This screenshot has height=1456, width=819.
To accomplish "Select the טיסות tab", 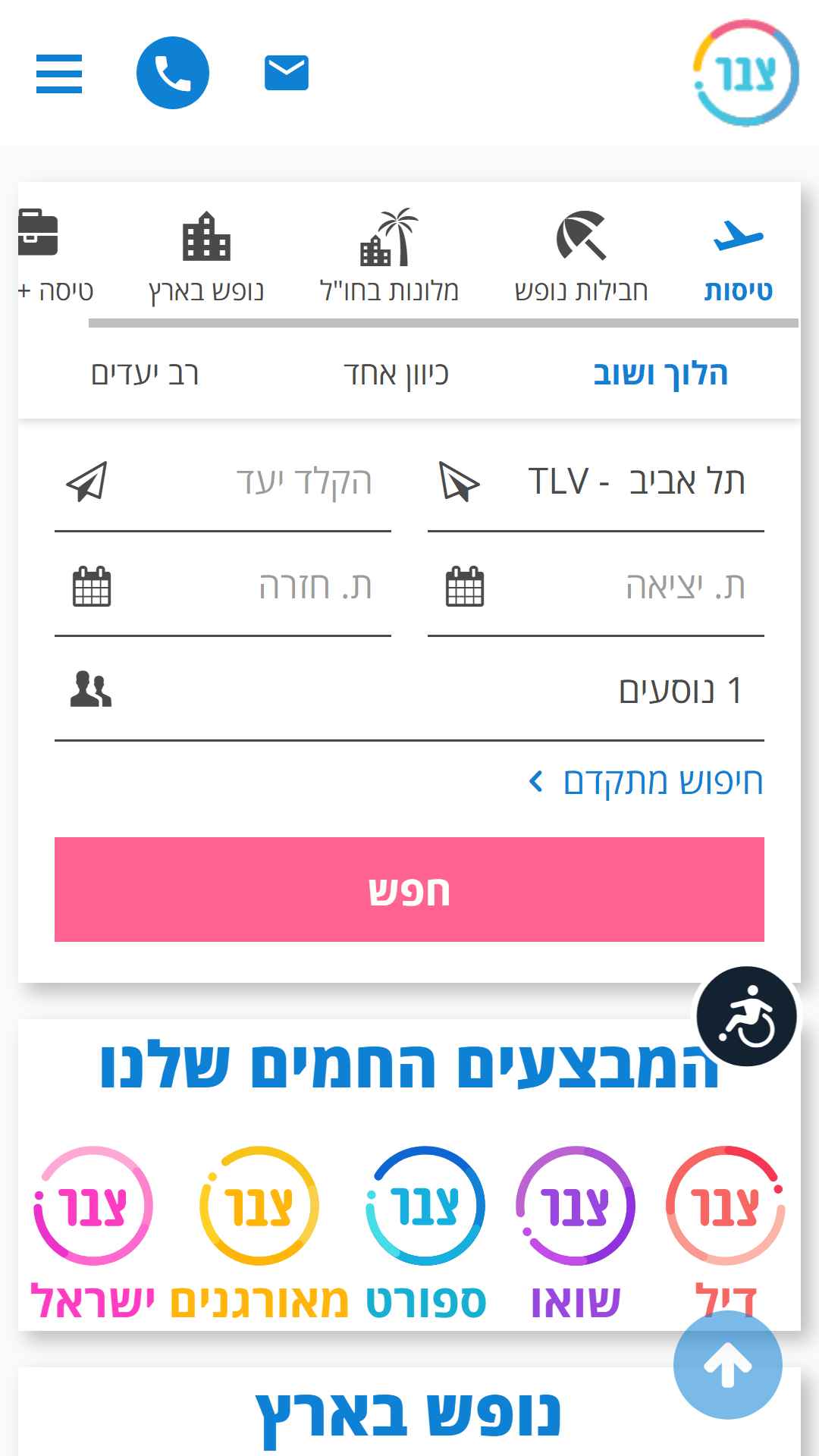I will click(x=738, y=256).
